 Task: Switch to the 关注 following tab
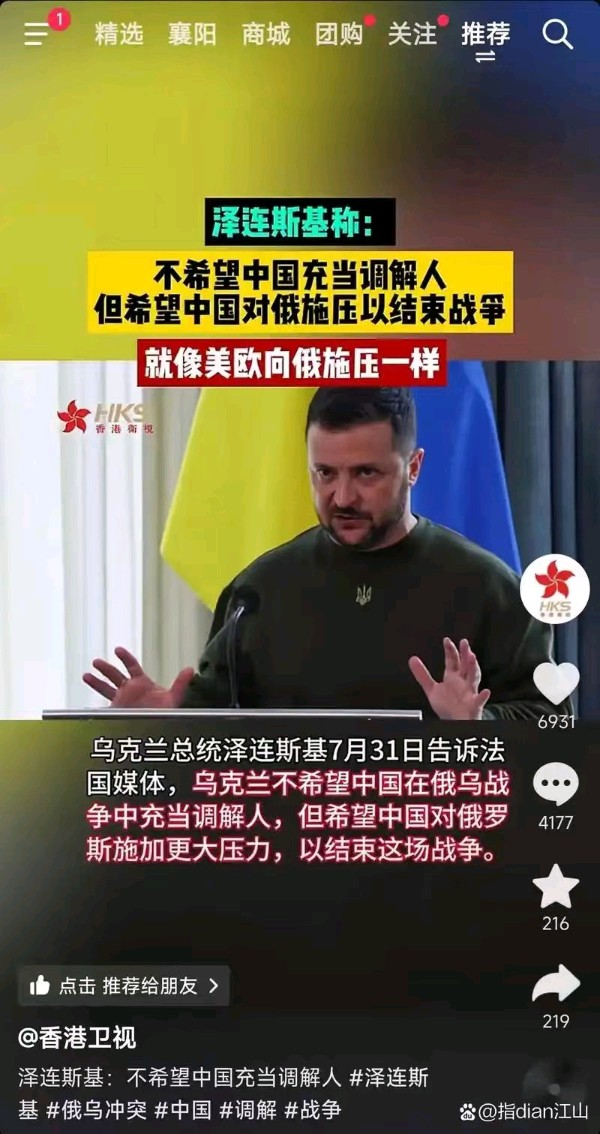click(x=413, y=34)
